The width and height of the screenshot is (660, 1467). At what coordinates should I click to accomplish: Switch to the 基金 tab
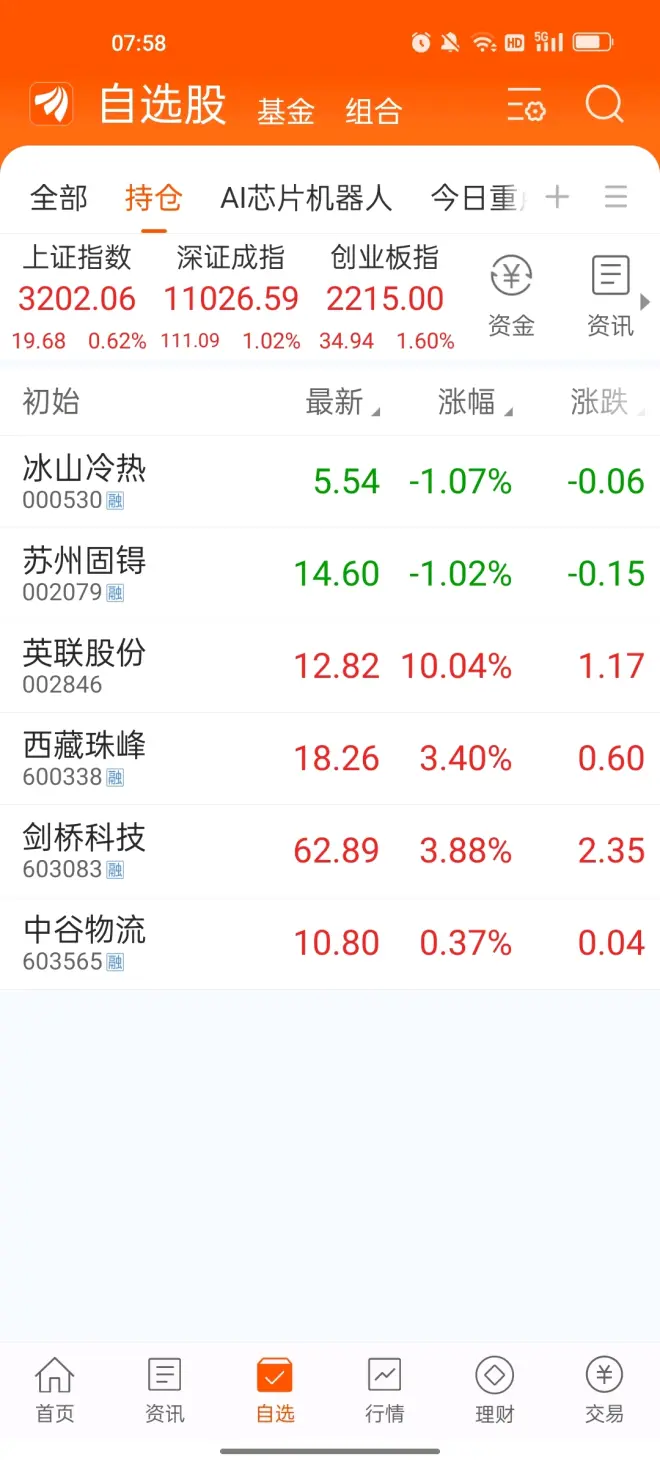tap(286, 110)
